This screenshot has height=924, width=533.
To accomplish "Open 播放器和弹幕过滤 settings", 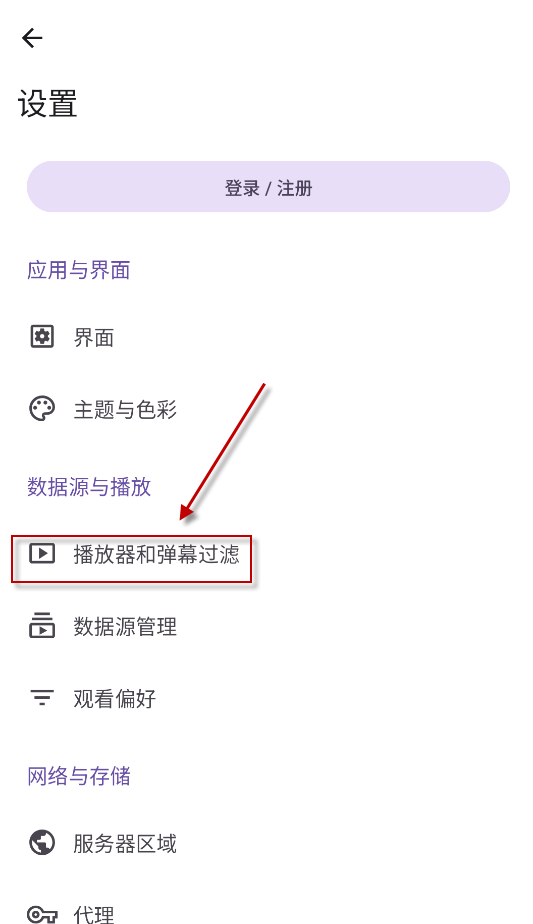I will coord(266,554).
